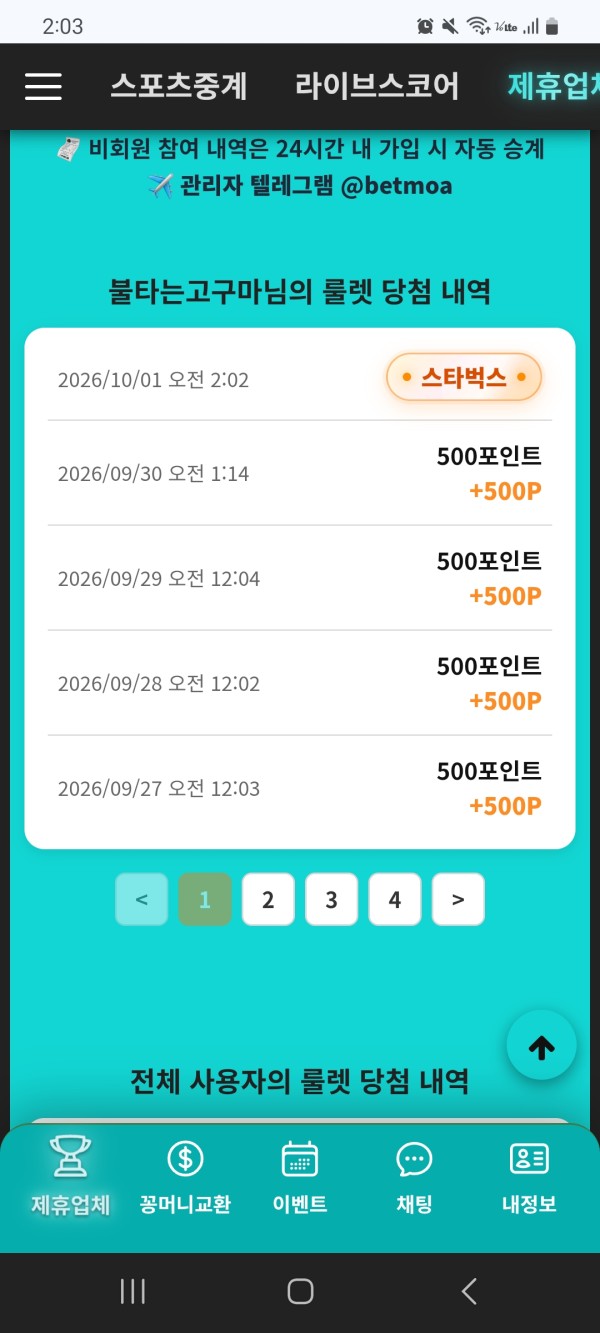The height and width of the screenshot is (1333, 600).
Task: Jump to page 3 of roulette history
Action: (x=331, y=899)
